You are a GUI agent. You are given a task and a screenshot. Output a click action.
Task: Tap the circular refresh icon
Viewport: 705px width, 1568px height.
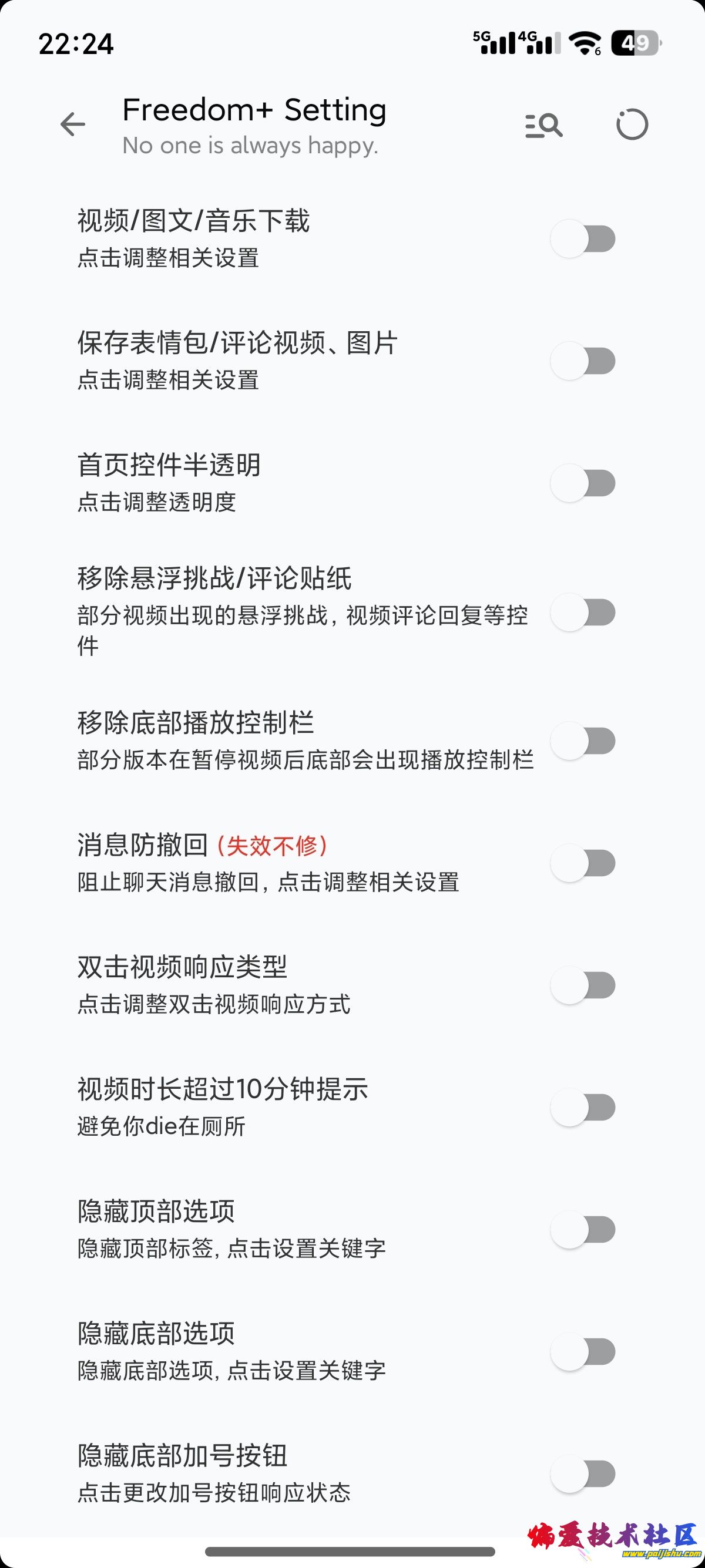click(x=632, y=125)
